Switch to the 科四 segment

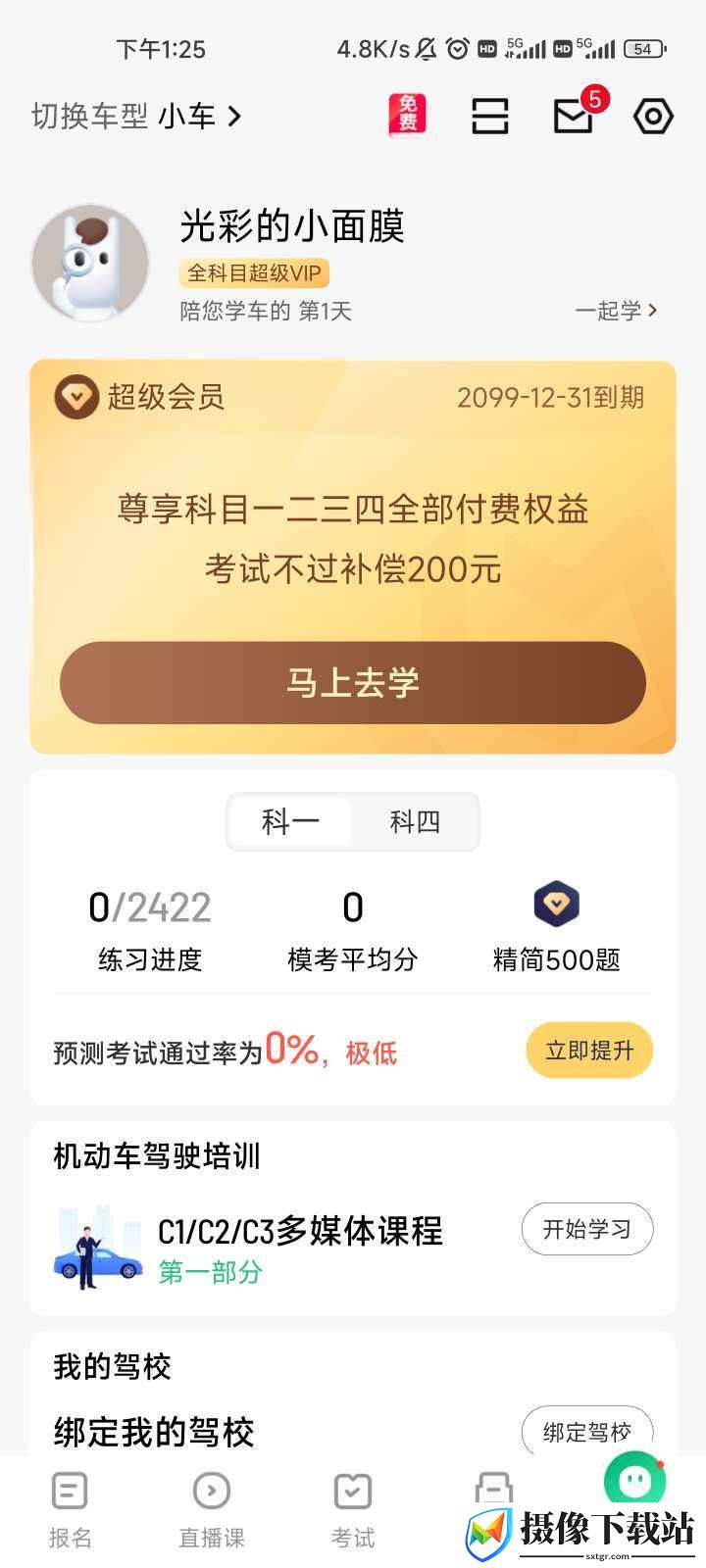coord(415,821)
